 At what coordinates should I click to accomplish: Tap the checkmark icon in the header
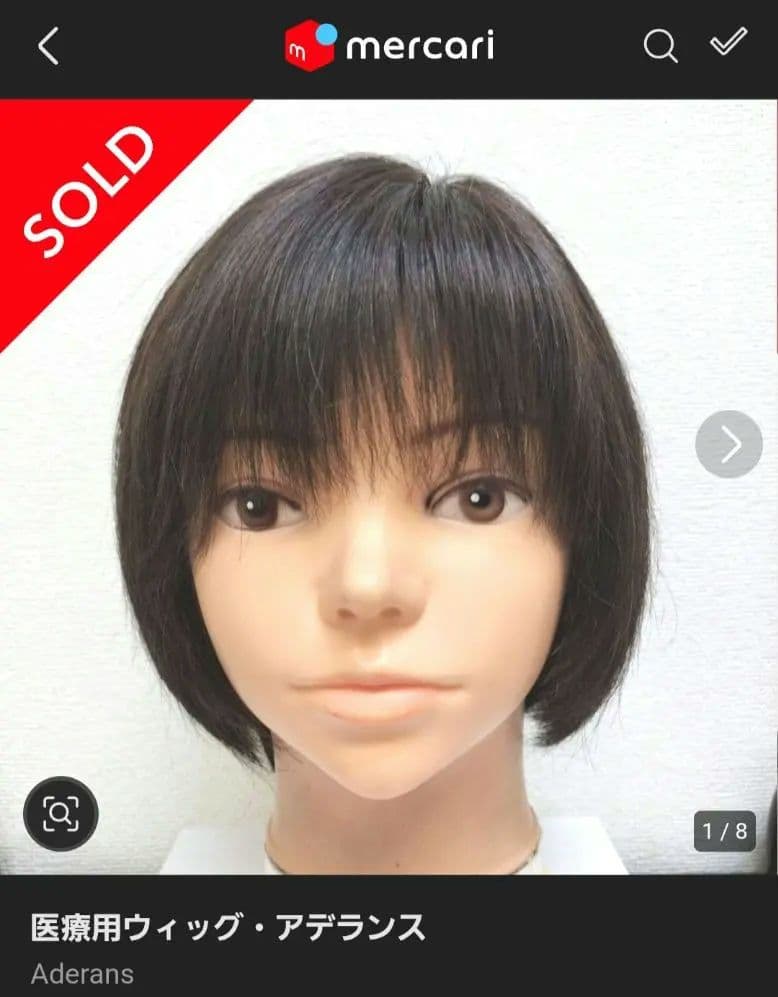(x=728, y=44)
